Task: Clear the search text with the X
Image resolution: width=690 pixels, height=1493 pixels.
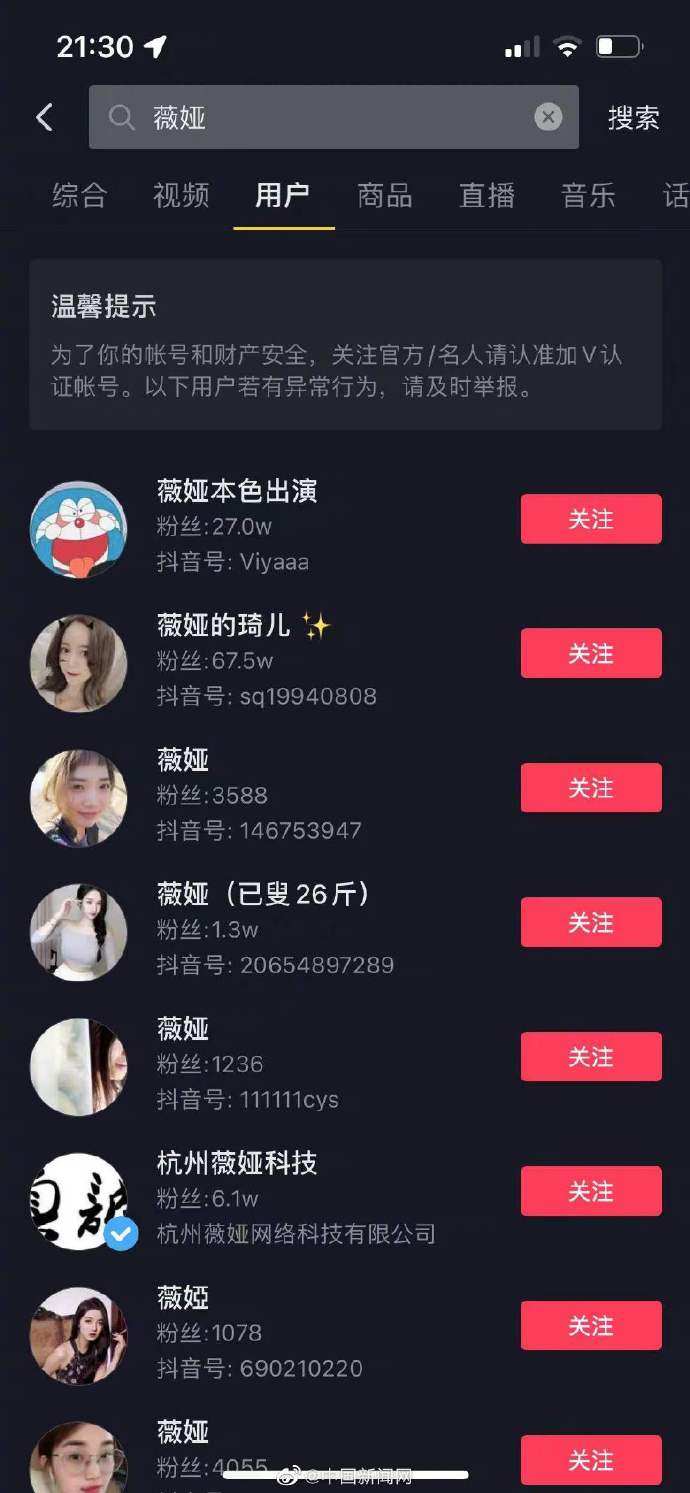Action: [548, 118]
